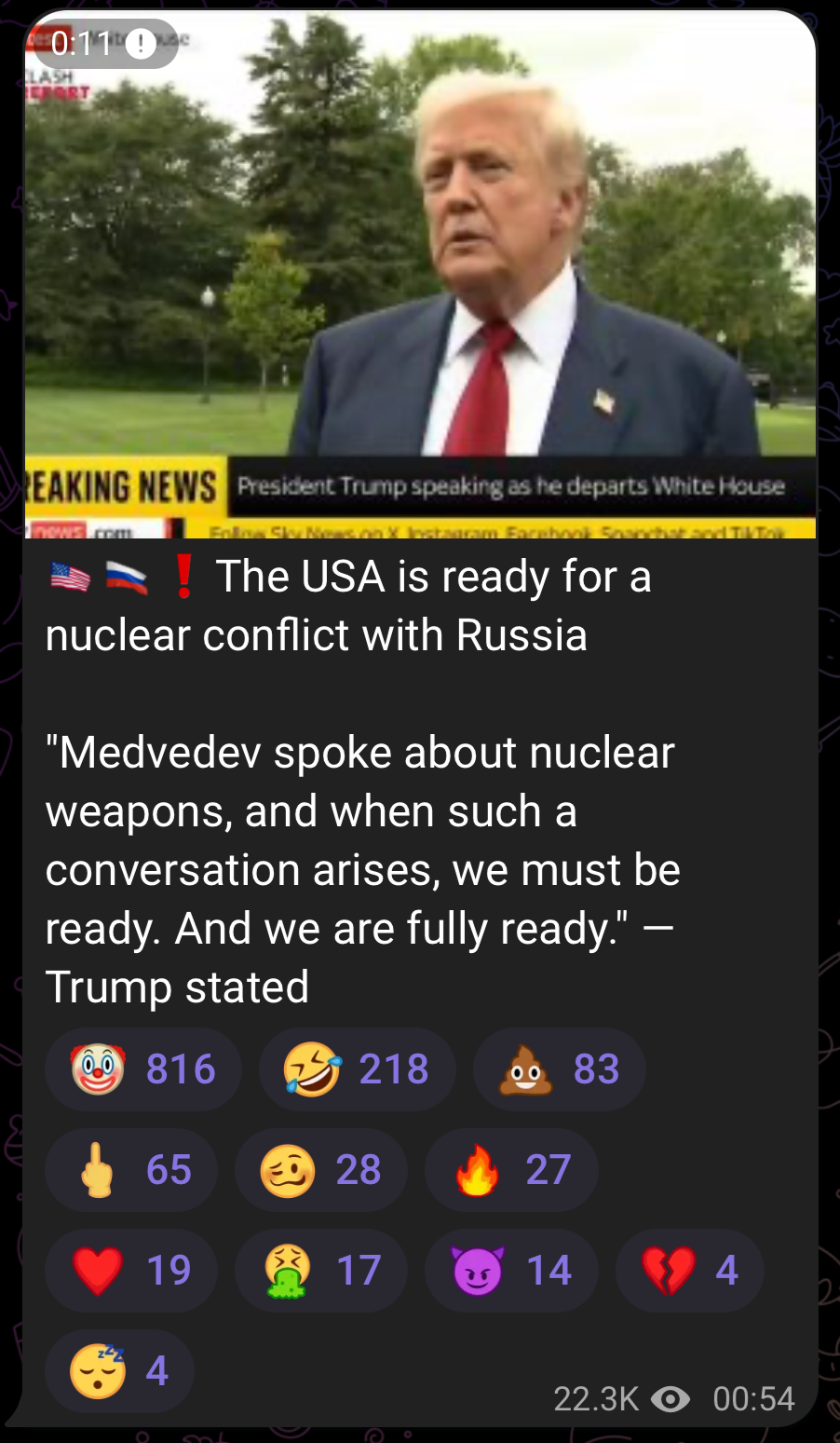This screenshot has width=840, height=1443.
Task: Play the Trump breaking news video
Action: (x=420, y=275)
